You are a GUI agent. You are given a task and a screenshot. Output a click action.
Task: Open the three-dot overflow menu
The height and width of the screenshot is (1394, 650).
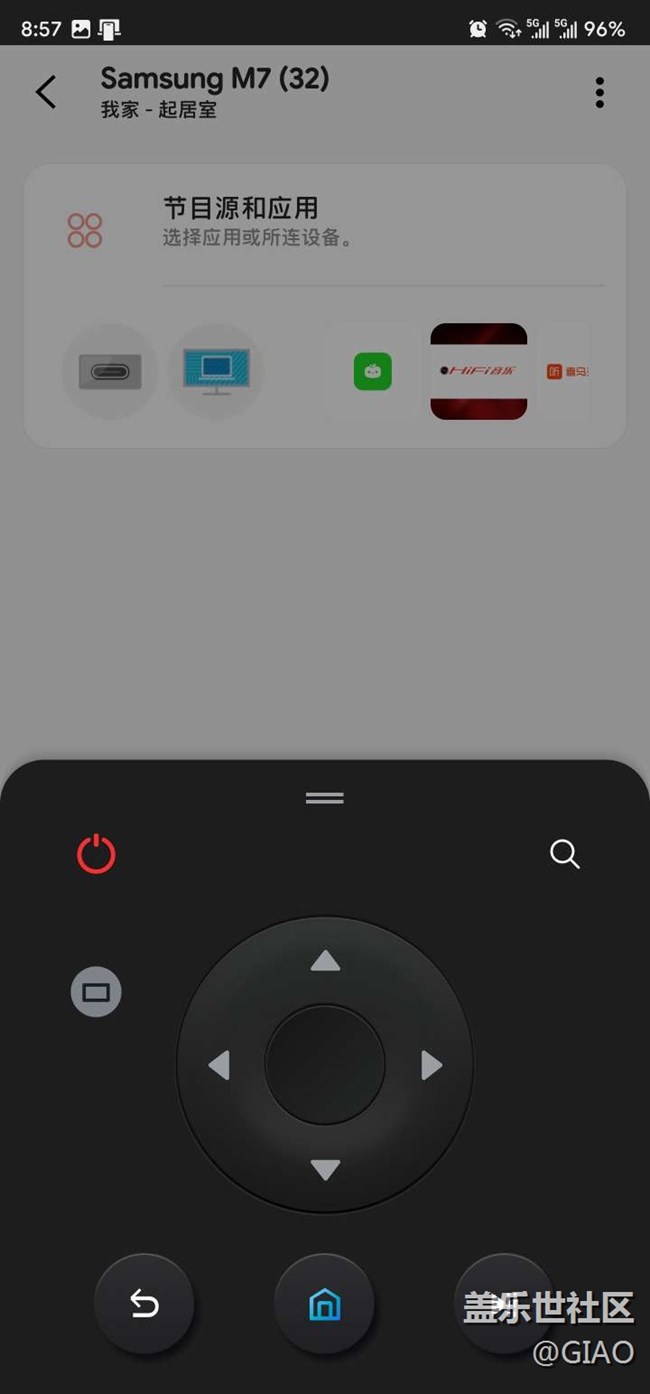click(x=599, y=92)
